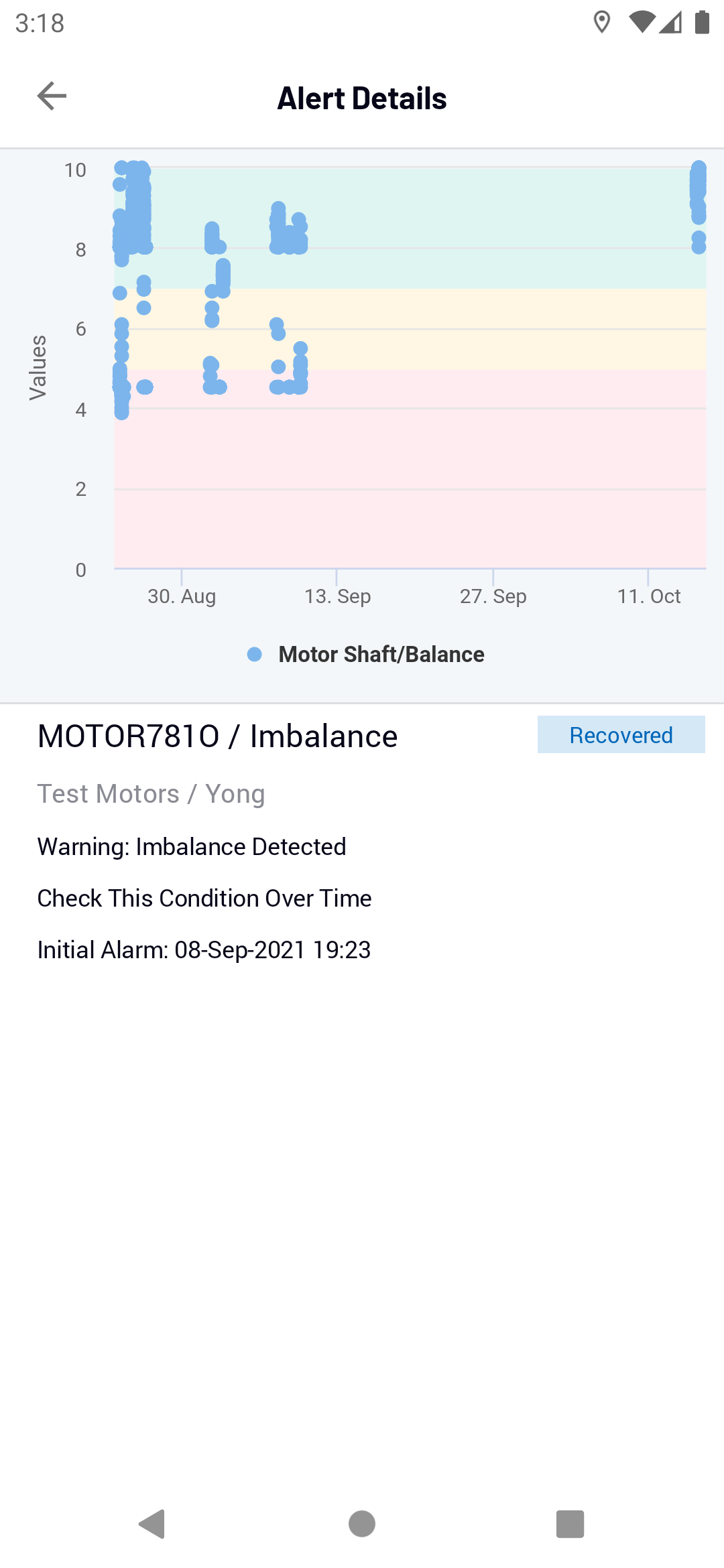The image size is (724, 1568).
Task: Go back from Alert Details
Action: [x=52, y=96]
